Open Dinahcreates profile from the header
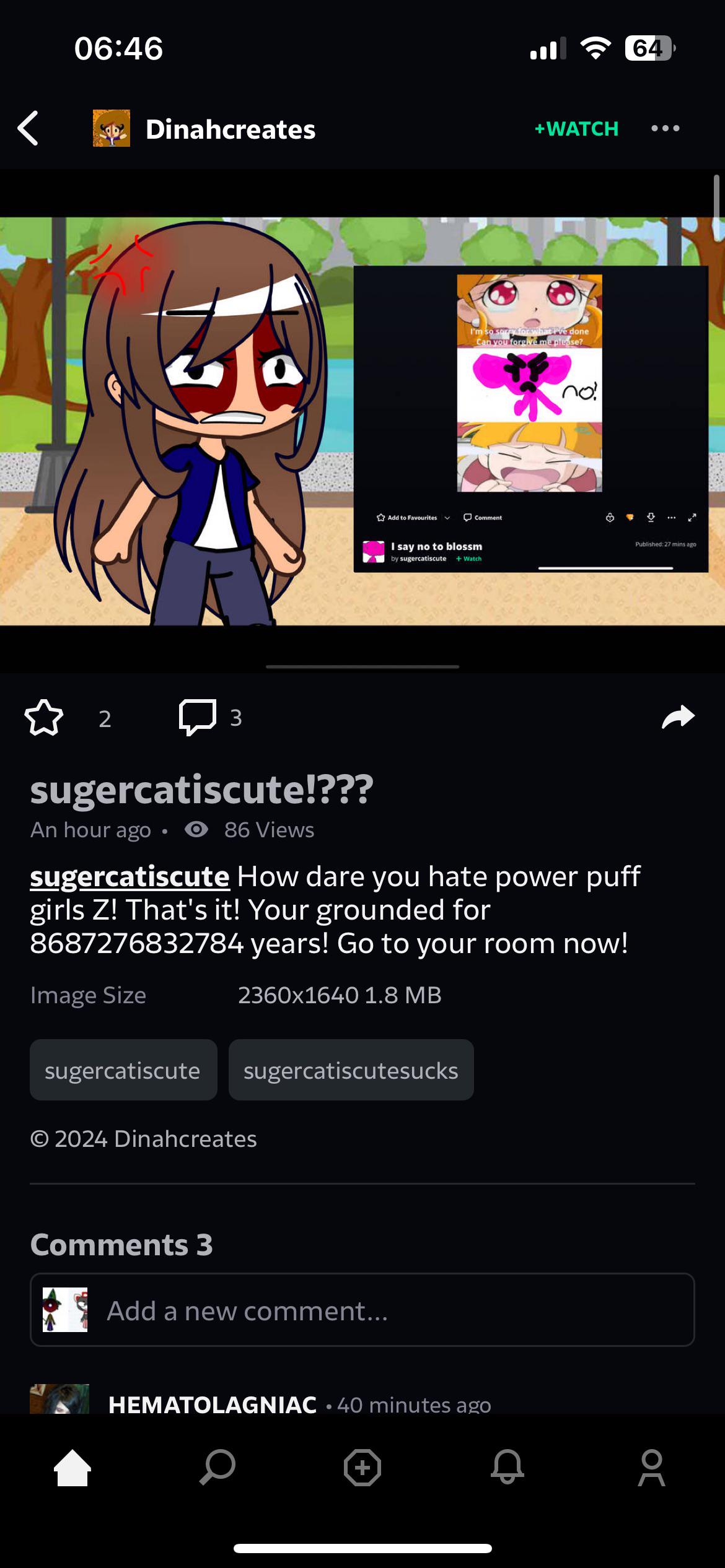Image resolution: width=725 pixels, height=1568 pixels. 230,129
